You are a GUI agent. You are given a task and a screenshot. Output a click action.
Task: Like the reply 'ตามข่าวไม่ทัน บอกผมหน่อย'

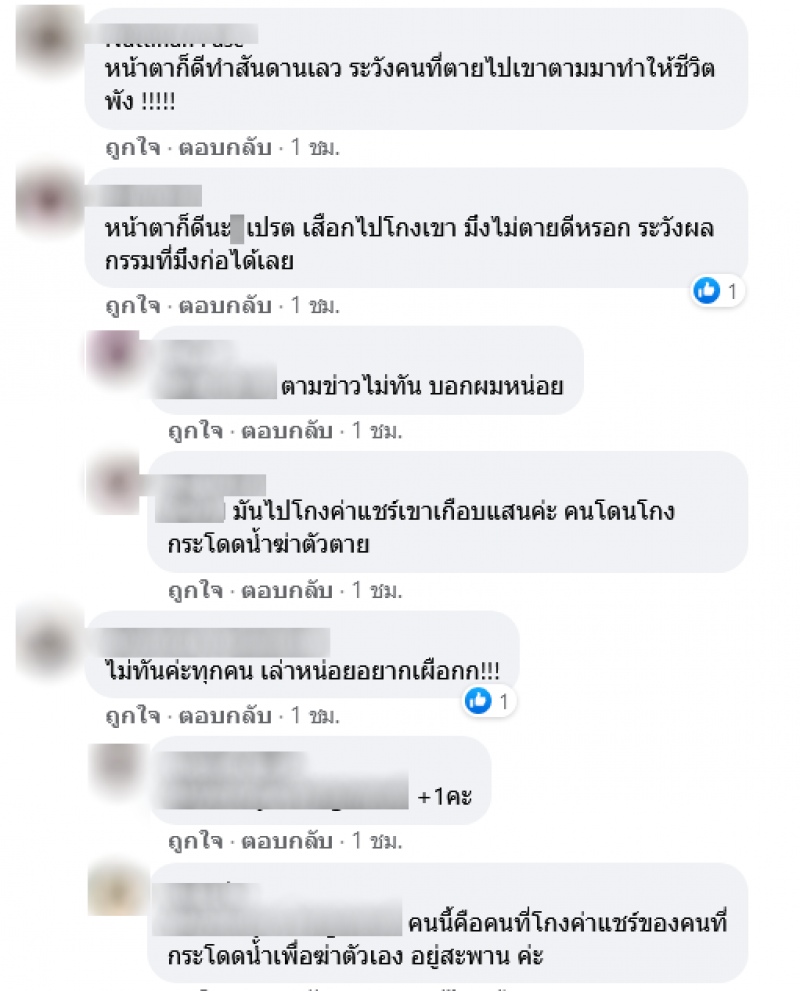(x=194, y=432)
